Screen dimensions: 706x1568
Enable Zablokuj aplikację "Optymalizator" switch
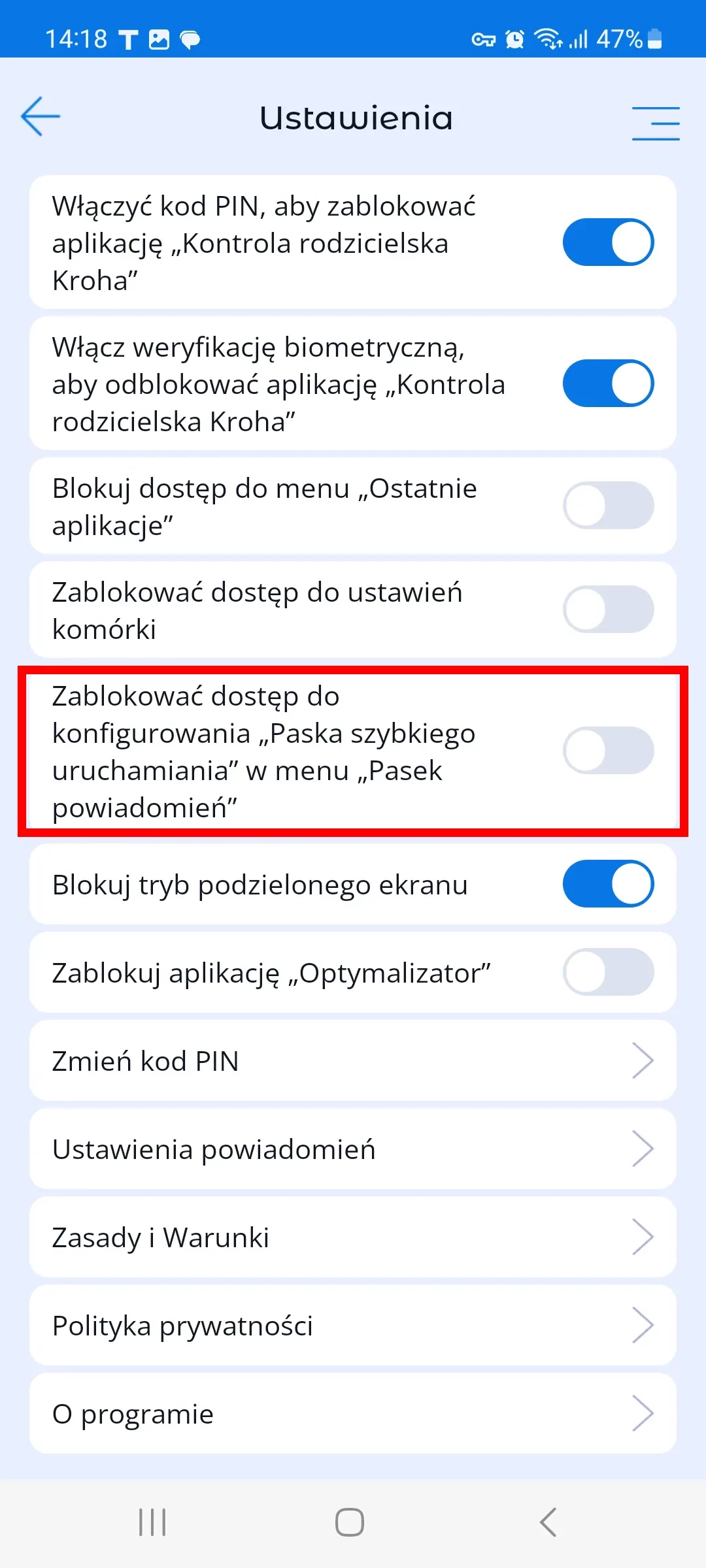(608, 972)
